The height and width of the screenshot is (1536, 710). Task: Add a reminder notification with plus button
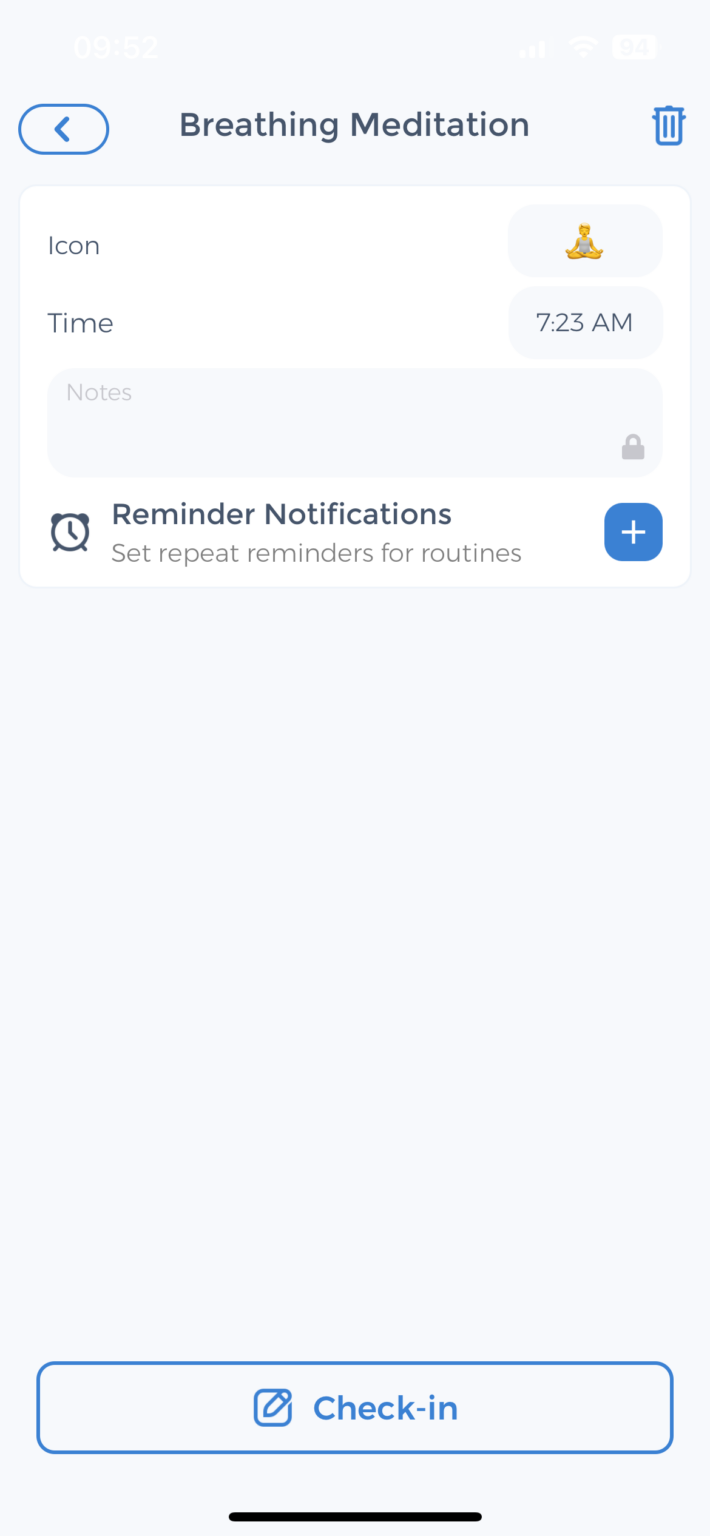click(x=633, y=532)
